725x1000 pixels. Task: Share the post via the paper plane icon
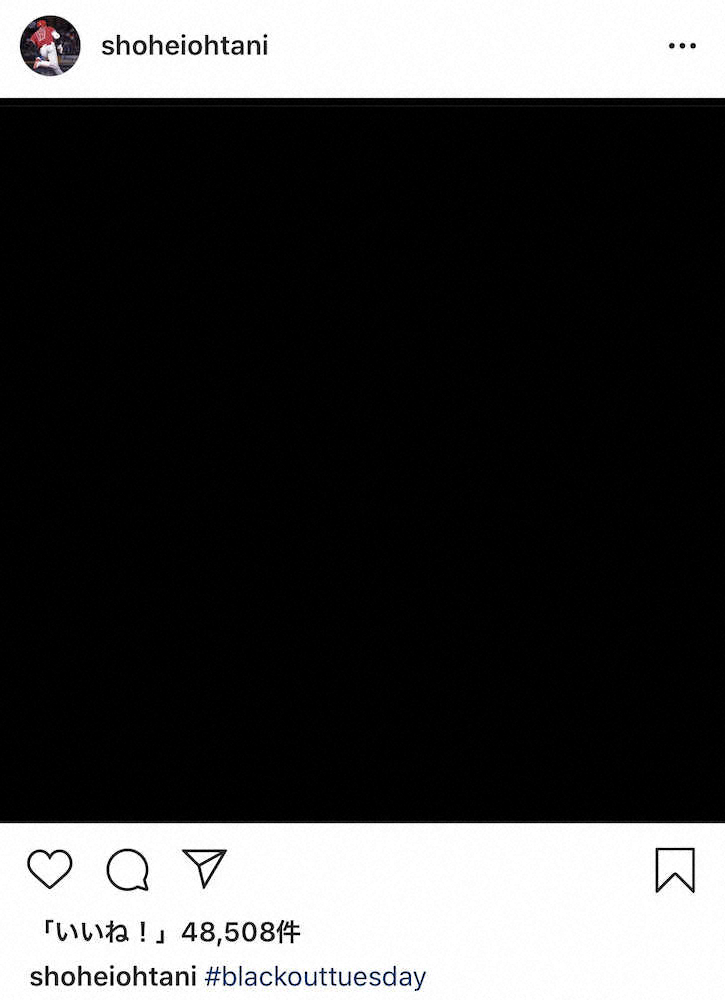pos(204,868)
